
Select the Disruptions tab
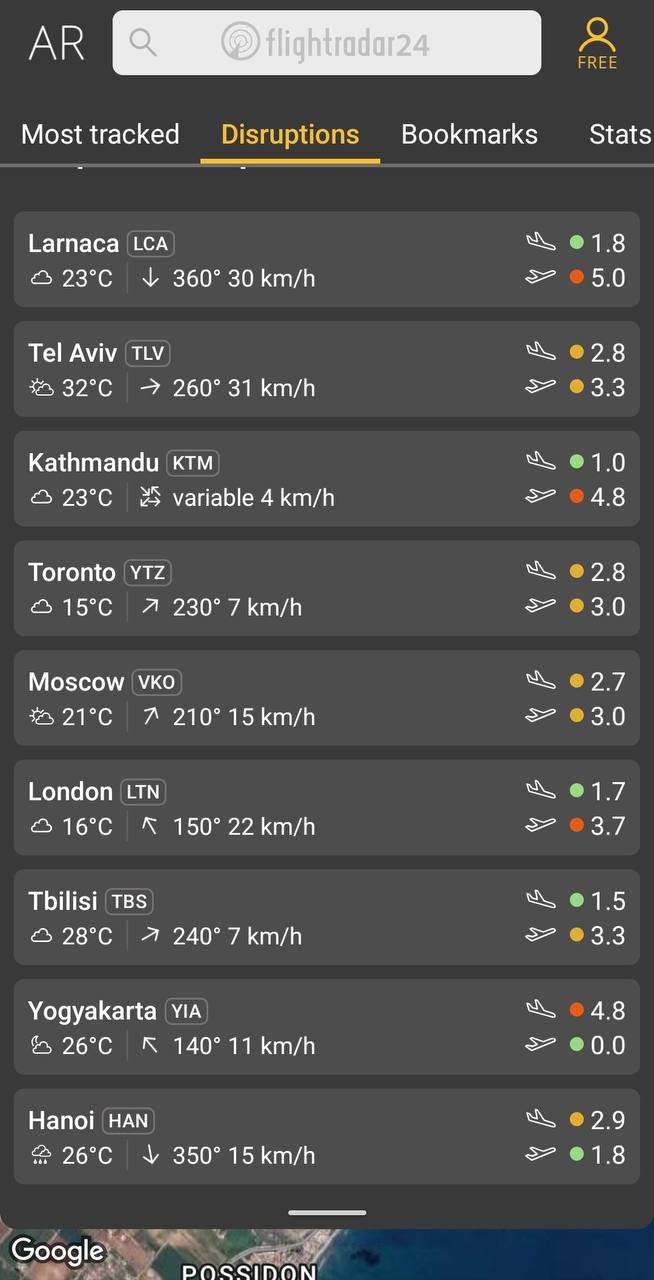coord(290,134)
